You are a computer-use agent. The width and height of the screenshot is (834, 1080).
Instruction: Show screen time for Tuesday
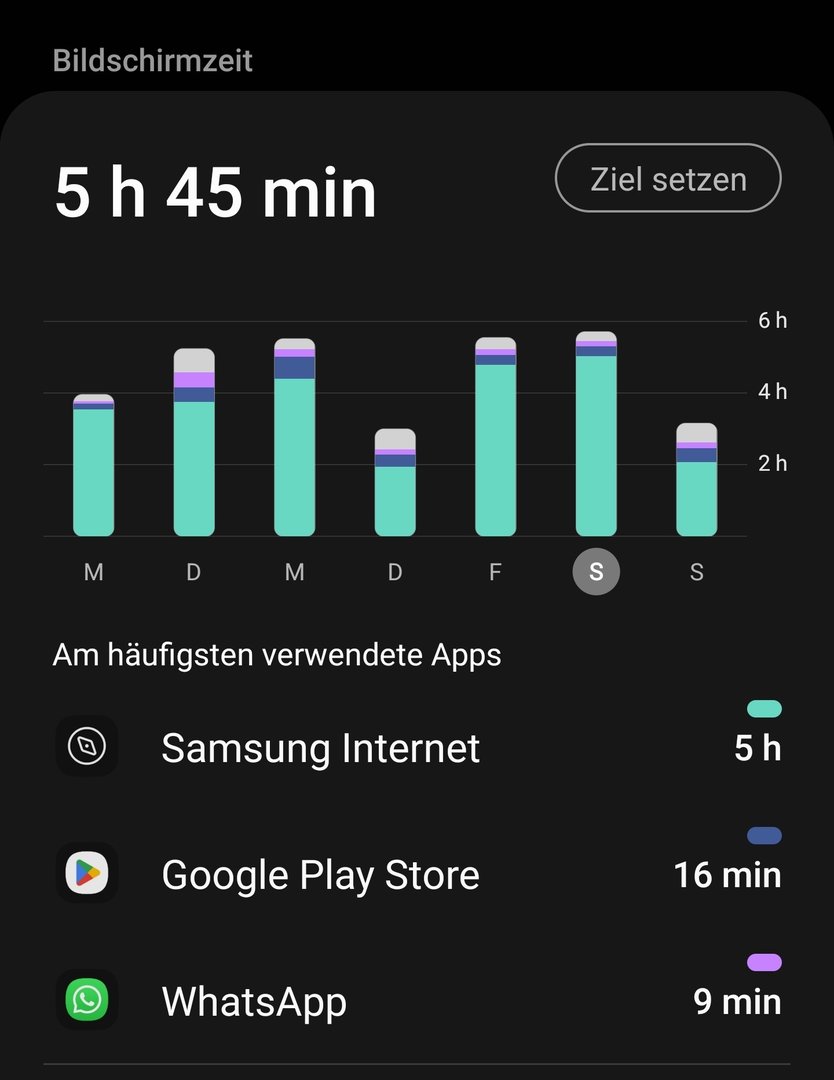point(194,445)
